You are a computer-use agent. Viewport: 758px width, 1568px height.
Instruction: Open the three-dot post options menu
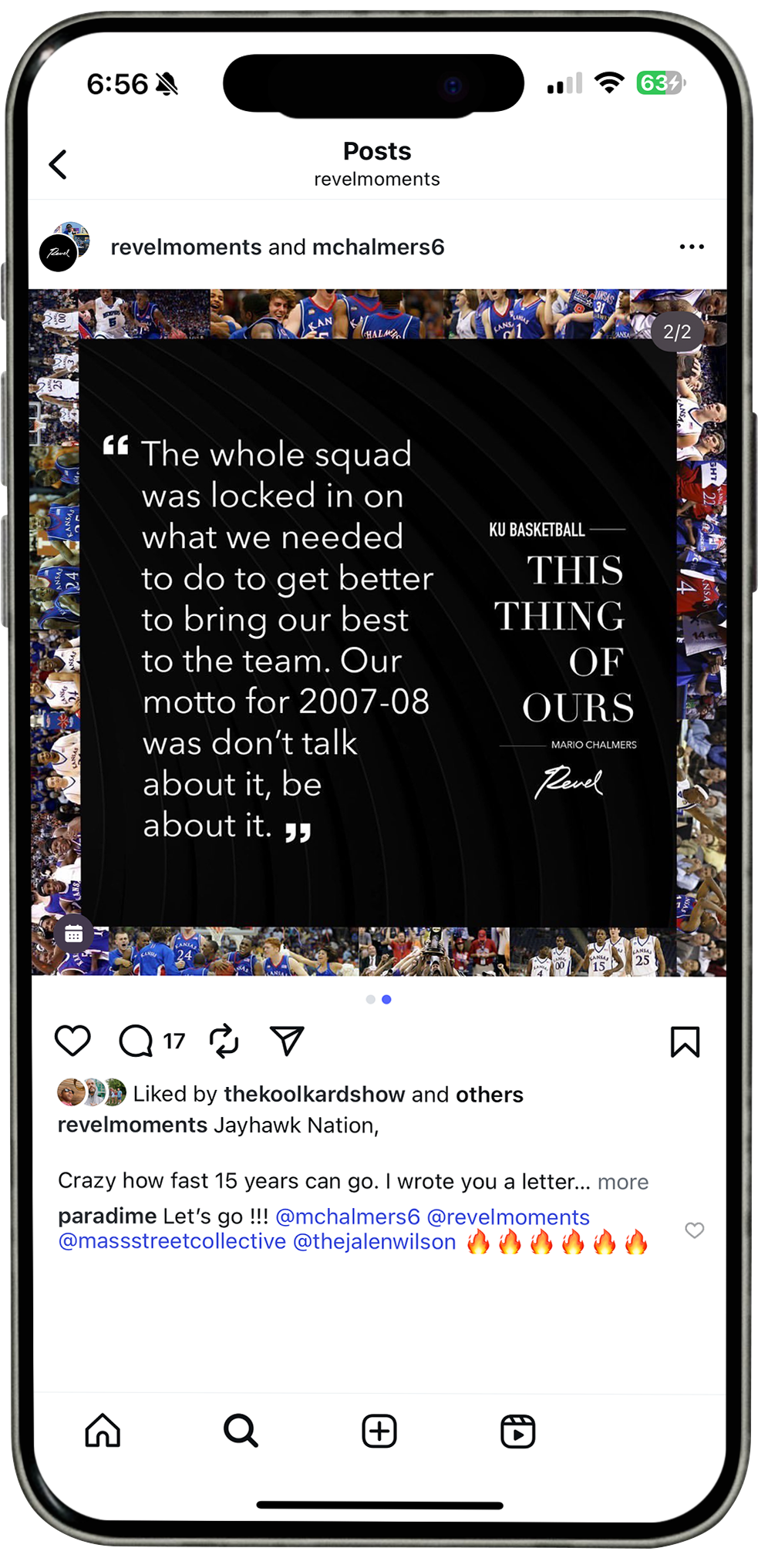click(x=691, y=247)
